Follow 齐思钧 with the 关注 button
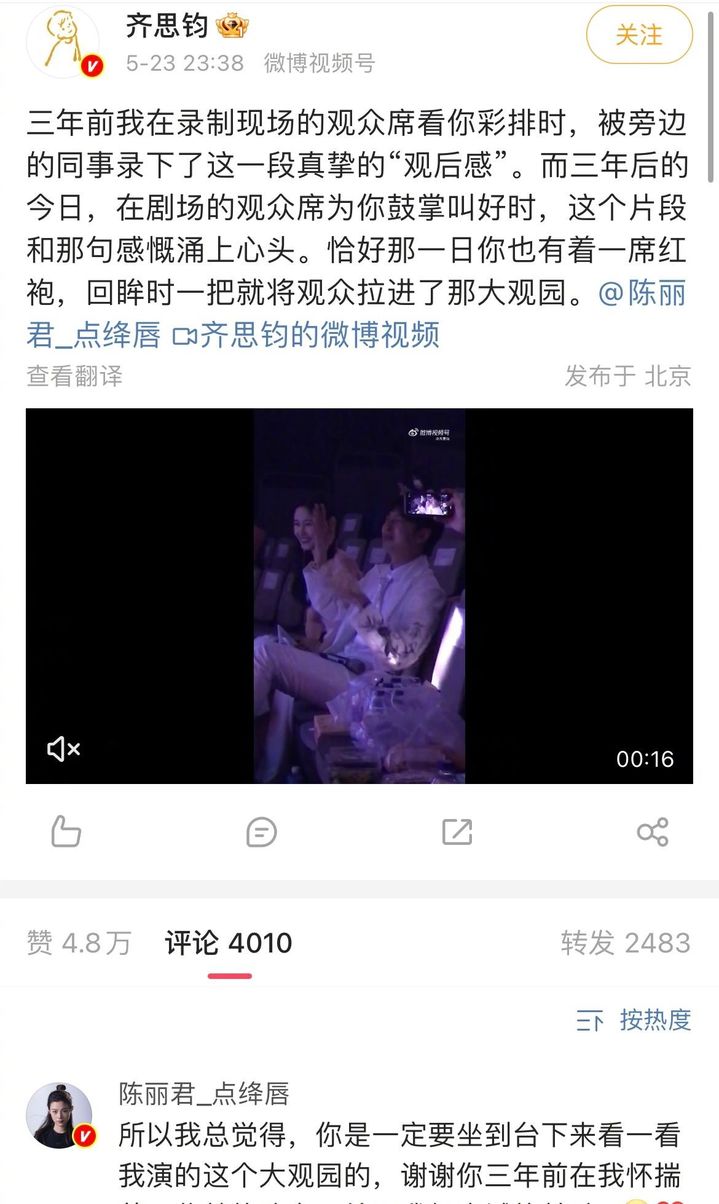719x1204 pixels. click(x=638, y=35)
